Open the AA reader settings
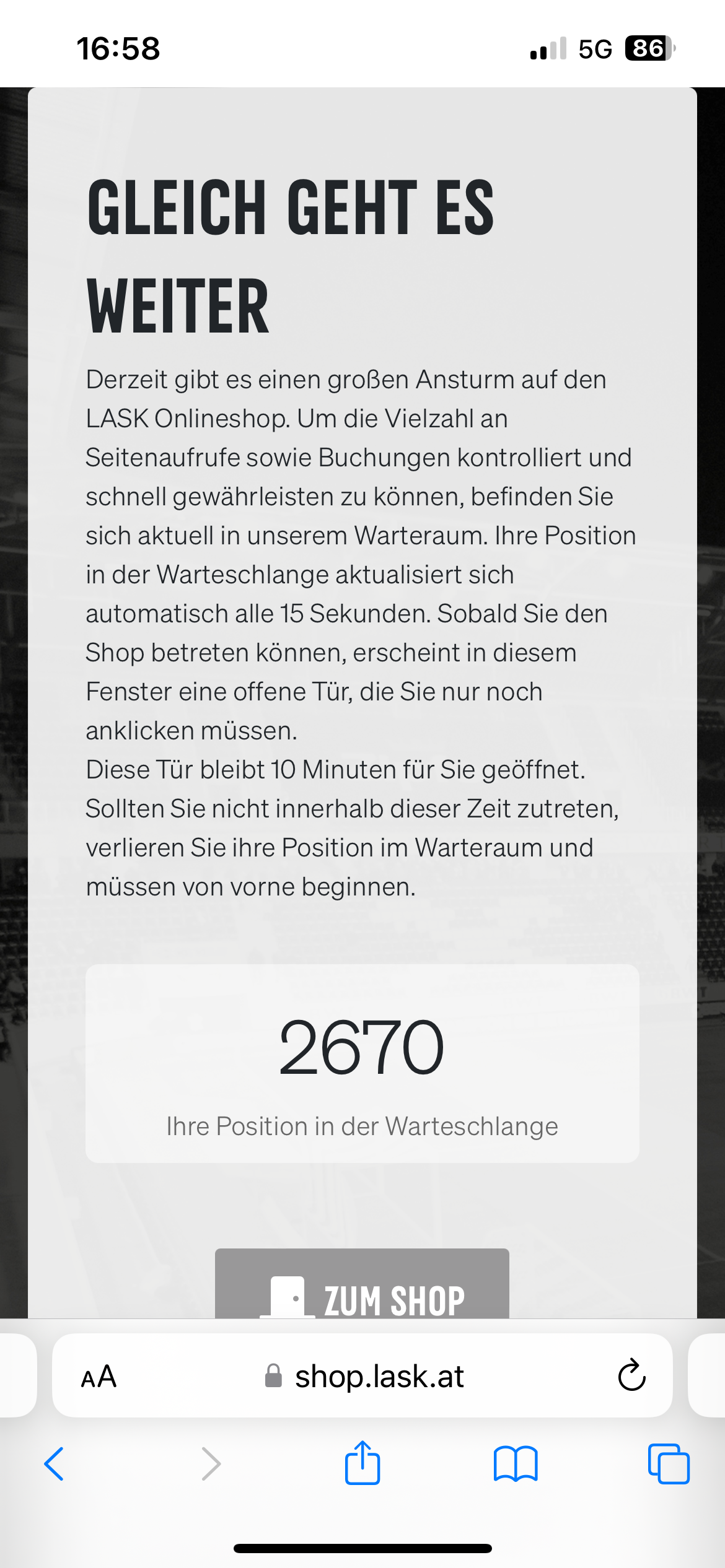This screenshot has width=725, height=1568. pos(99,1377)
